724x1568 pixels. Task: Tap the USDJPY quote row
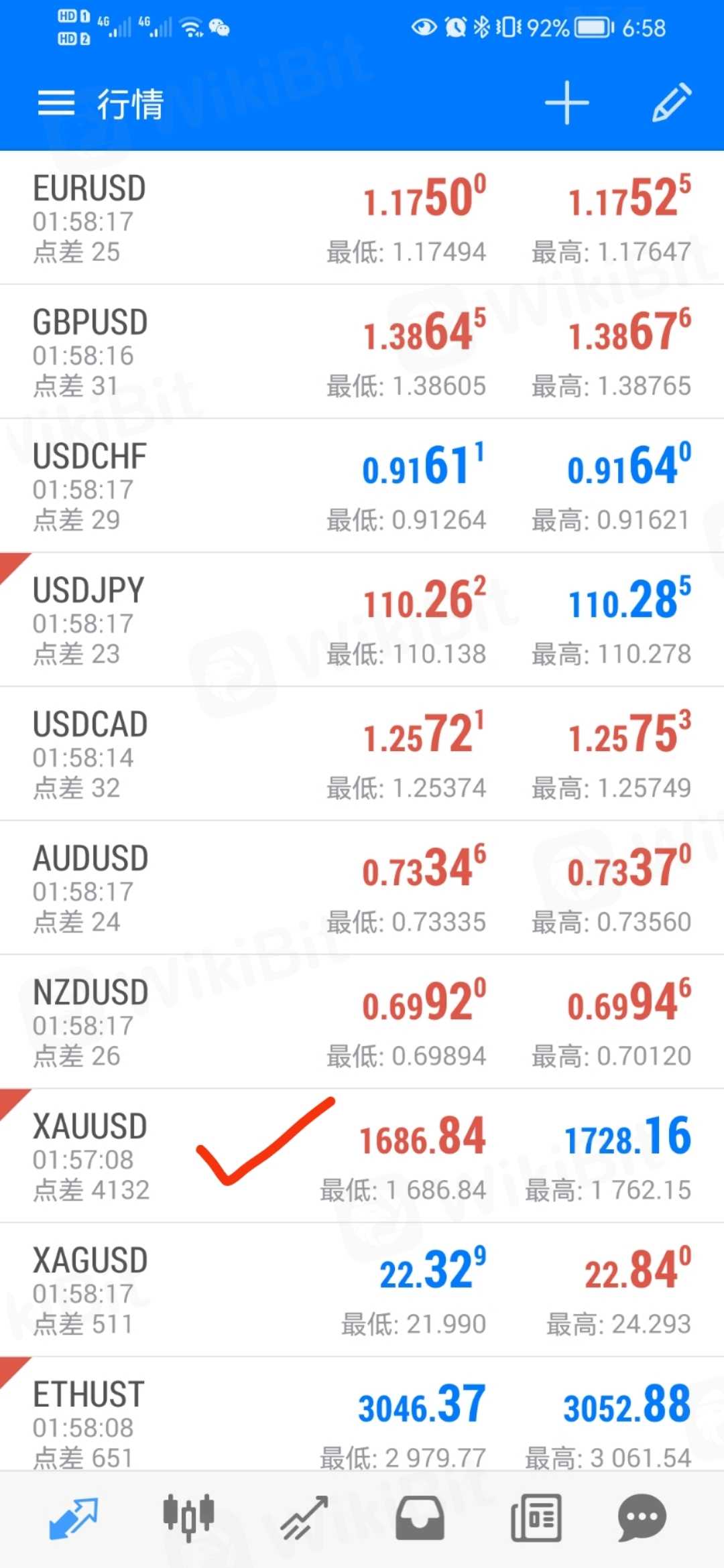coord(362,619)
